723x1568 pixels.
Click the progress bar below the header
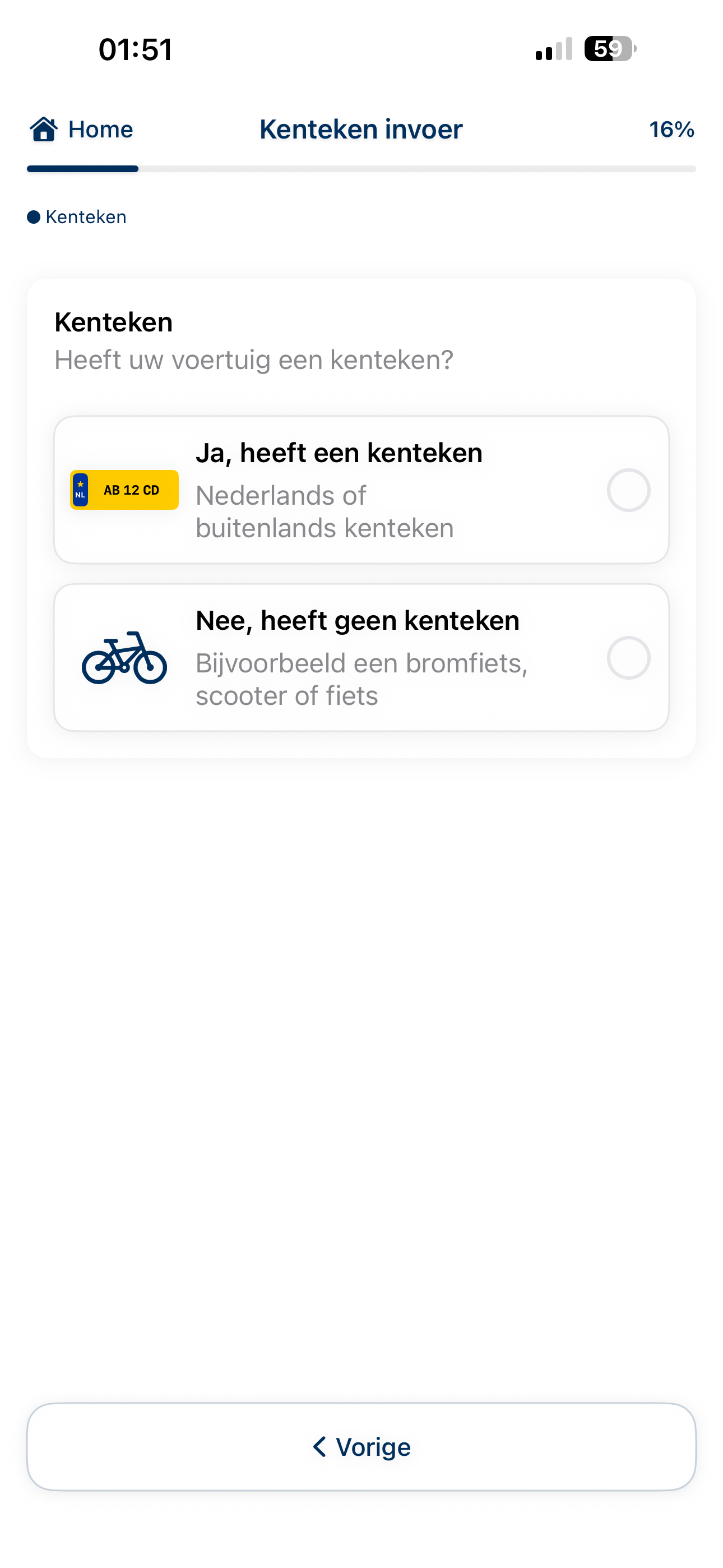tap(361, 169)
